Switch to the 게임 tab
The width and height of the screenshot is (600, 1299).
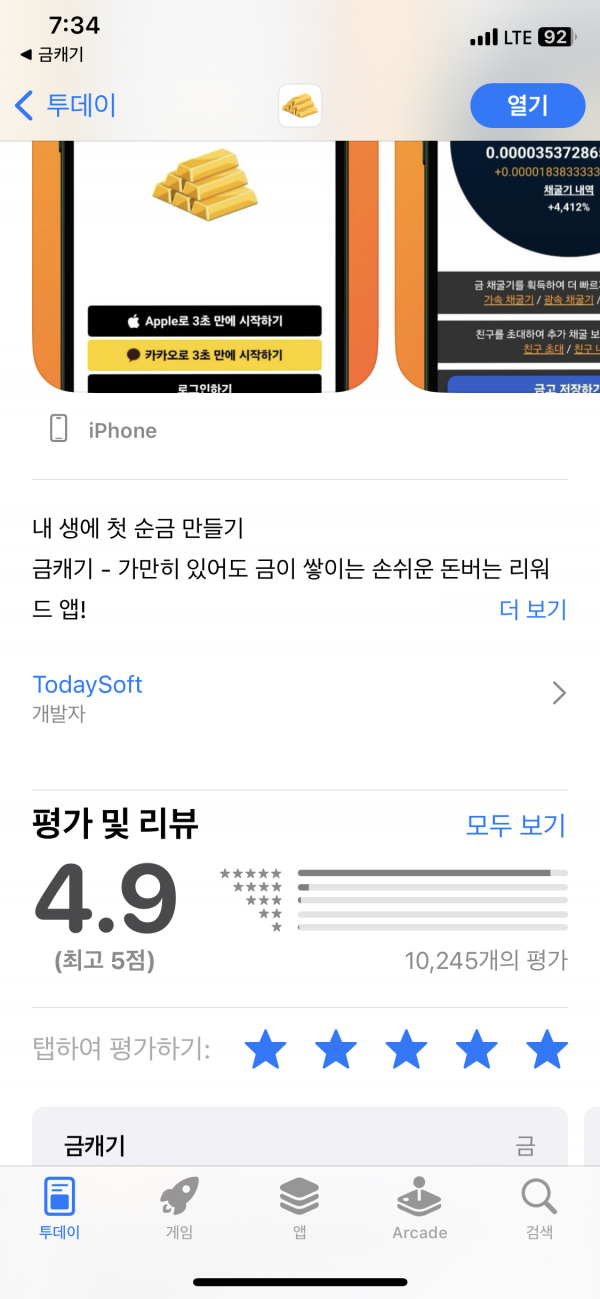click(179, 1208)
